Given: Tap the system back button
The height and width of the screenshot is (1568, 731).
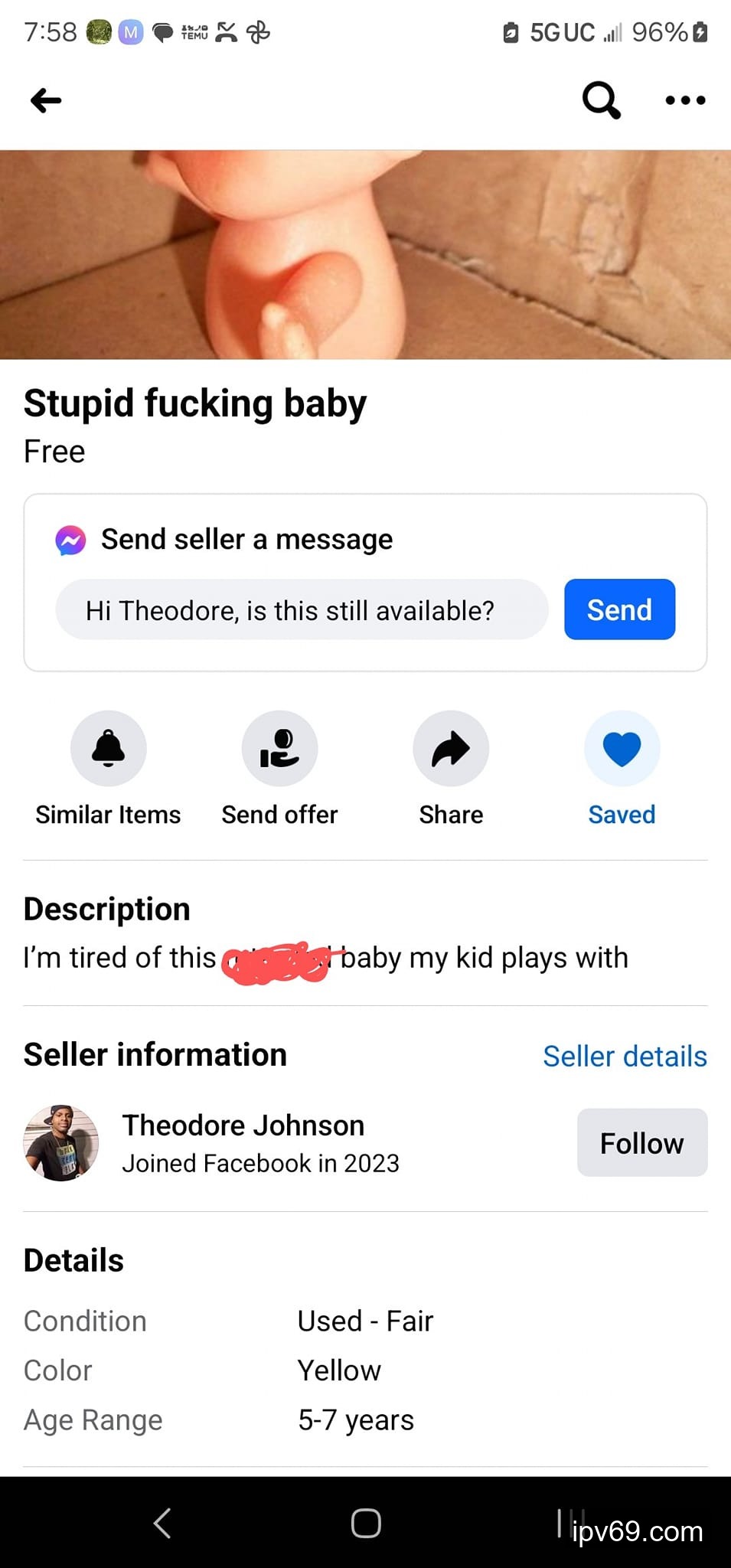Looking at the screenshot, I should pos(162,1524).
